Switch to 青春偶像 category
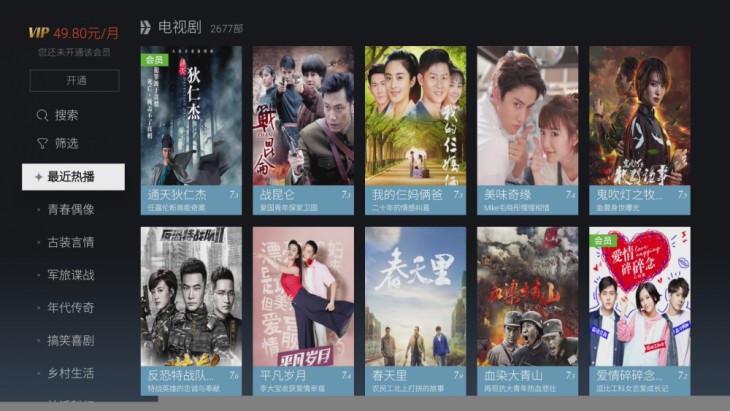This screenshot has height=411, width=730. point(71,210)
